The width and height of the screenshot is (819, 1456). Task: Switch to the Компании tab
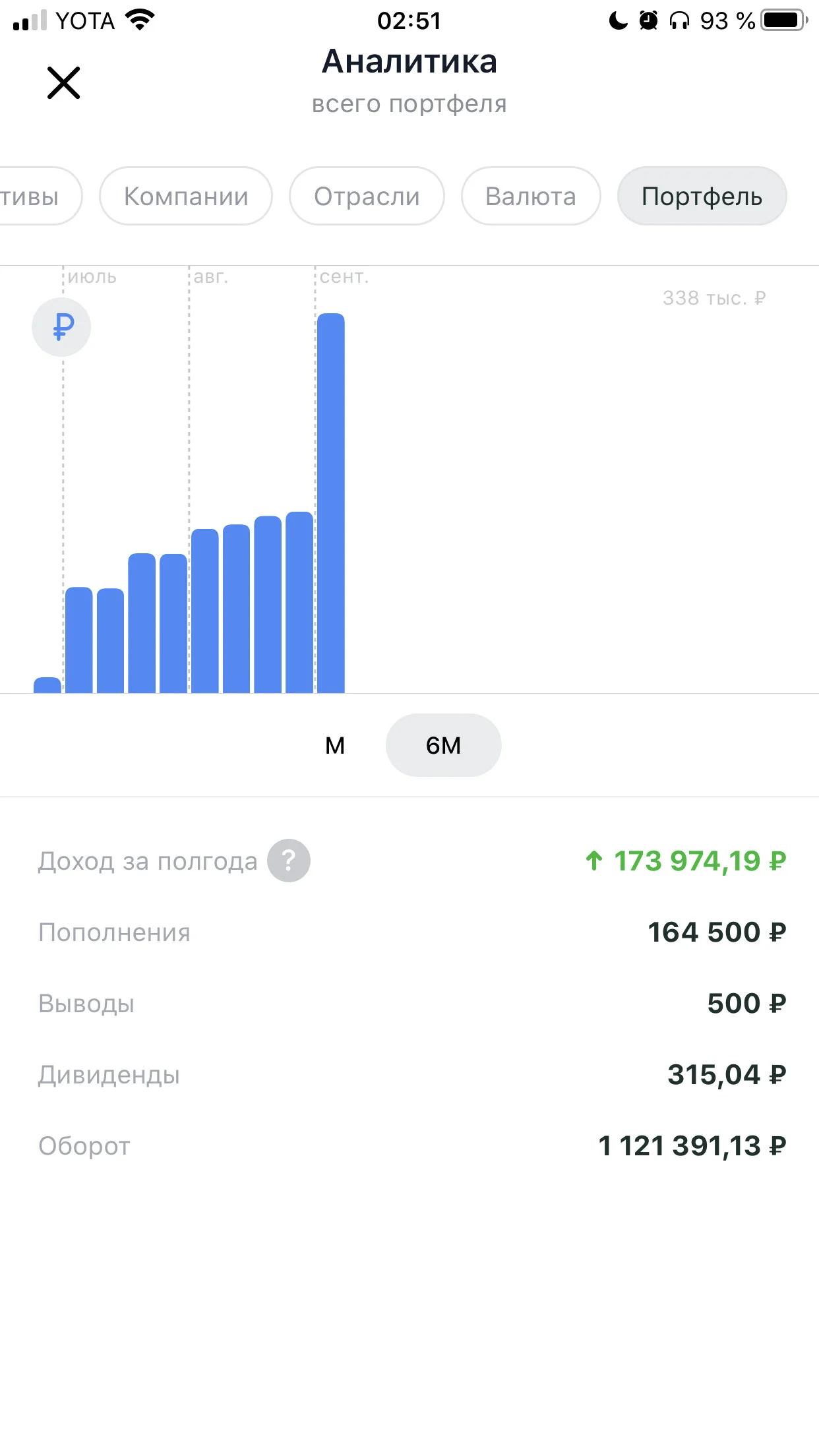186,196
